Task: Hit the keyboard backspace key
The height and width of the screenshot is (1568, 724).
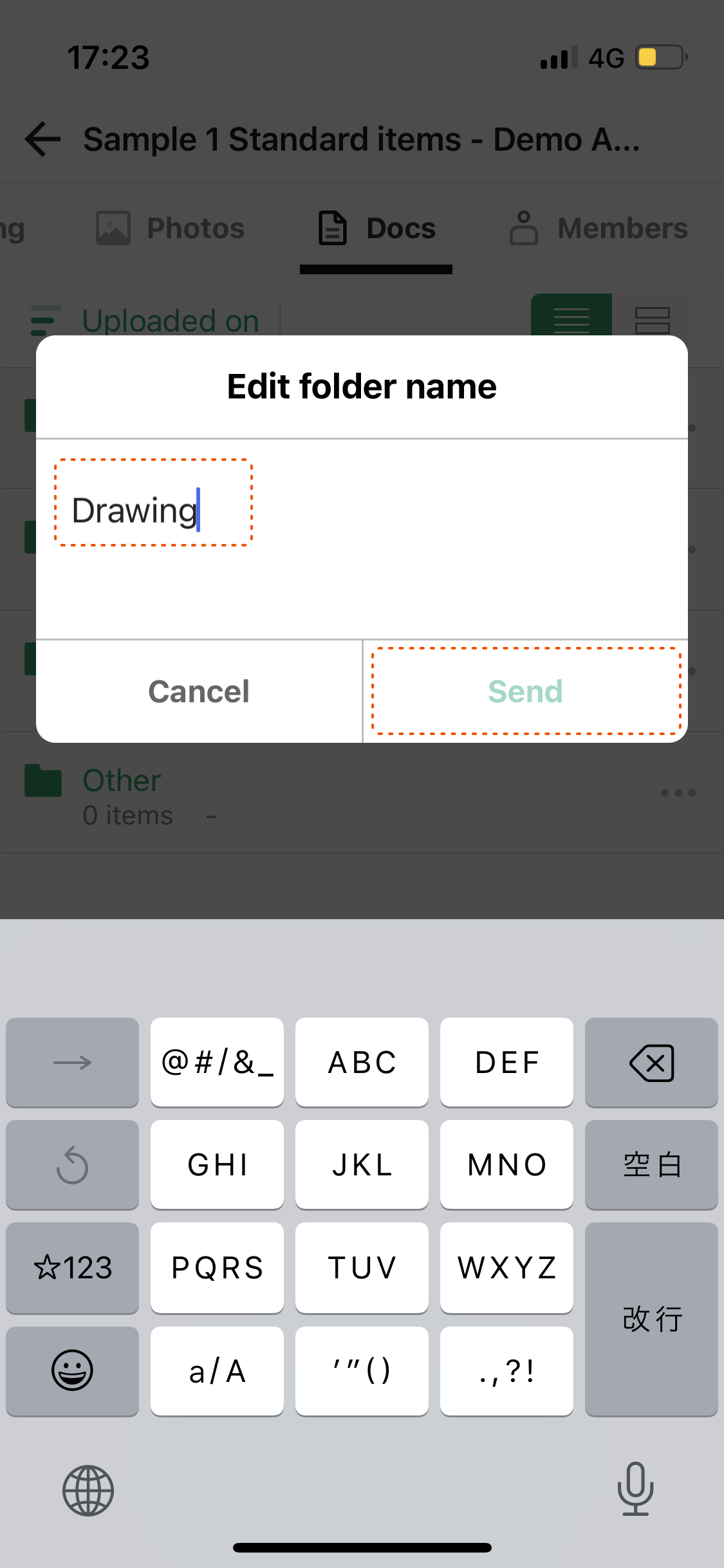Action: [x=651, y=1062]
